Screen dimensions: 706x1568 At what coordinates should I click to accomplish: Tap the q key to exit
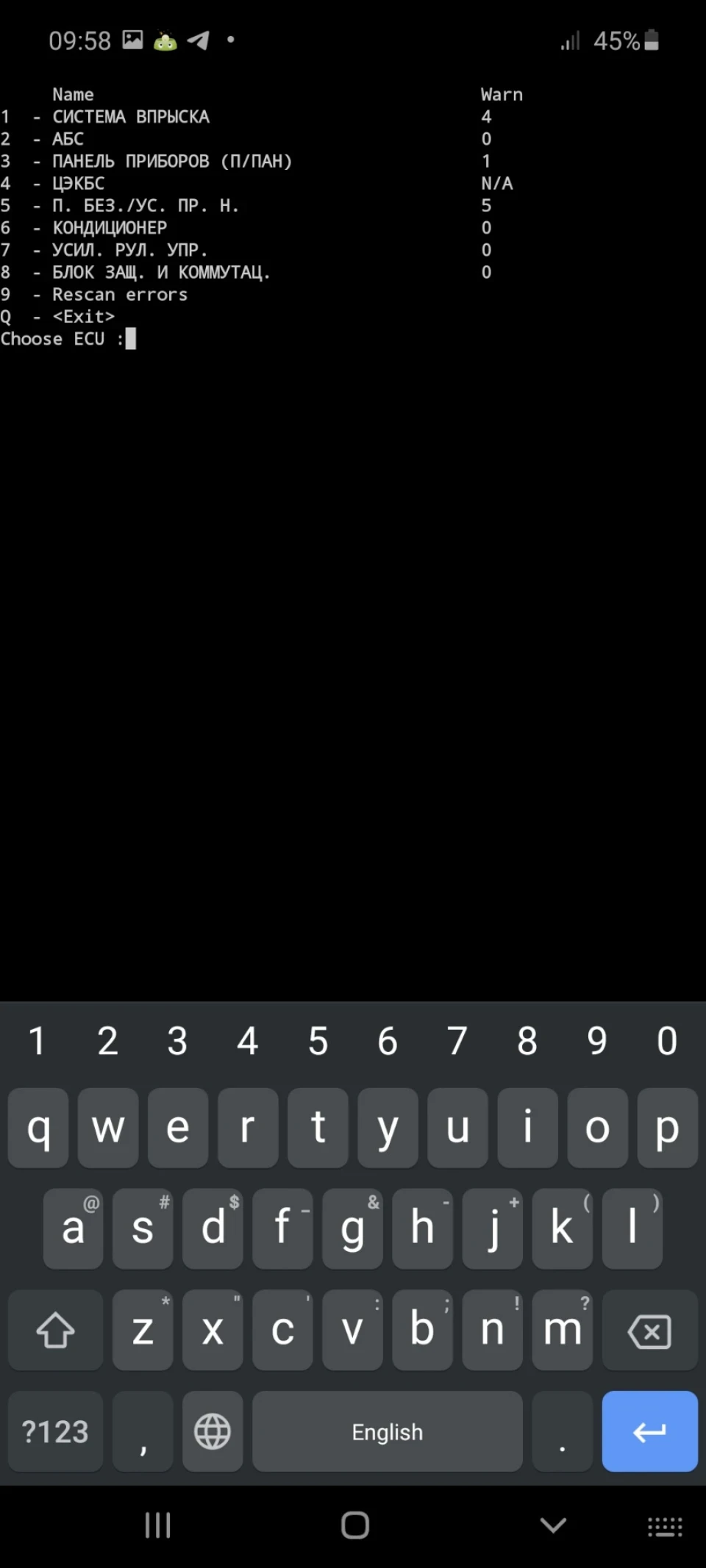(38, 1128)
